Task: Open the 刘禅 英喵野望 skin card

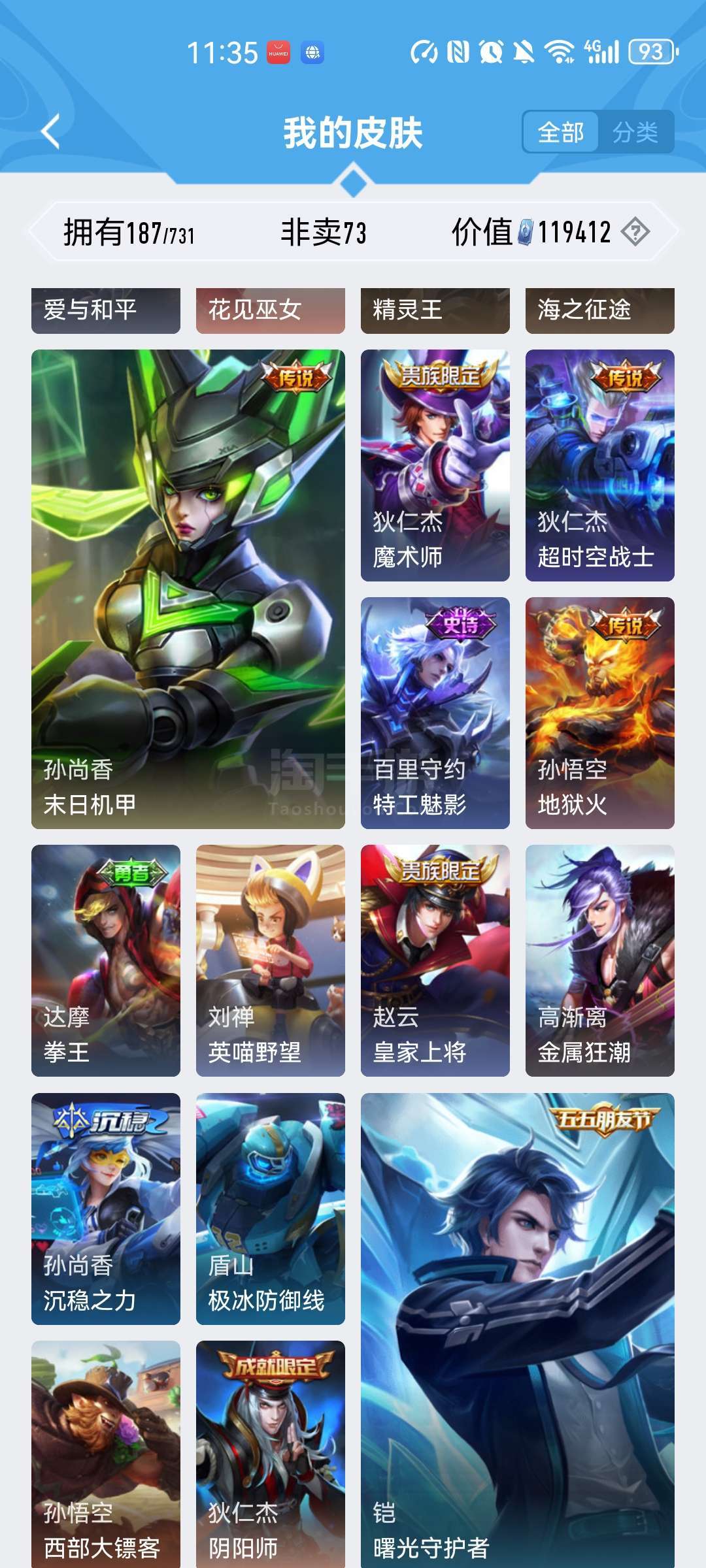Action: 271,960
